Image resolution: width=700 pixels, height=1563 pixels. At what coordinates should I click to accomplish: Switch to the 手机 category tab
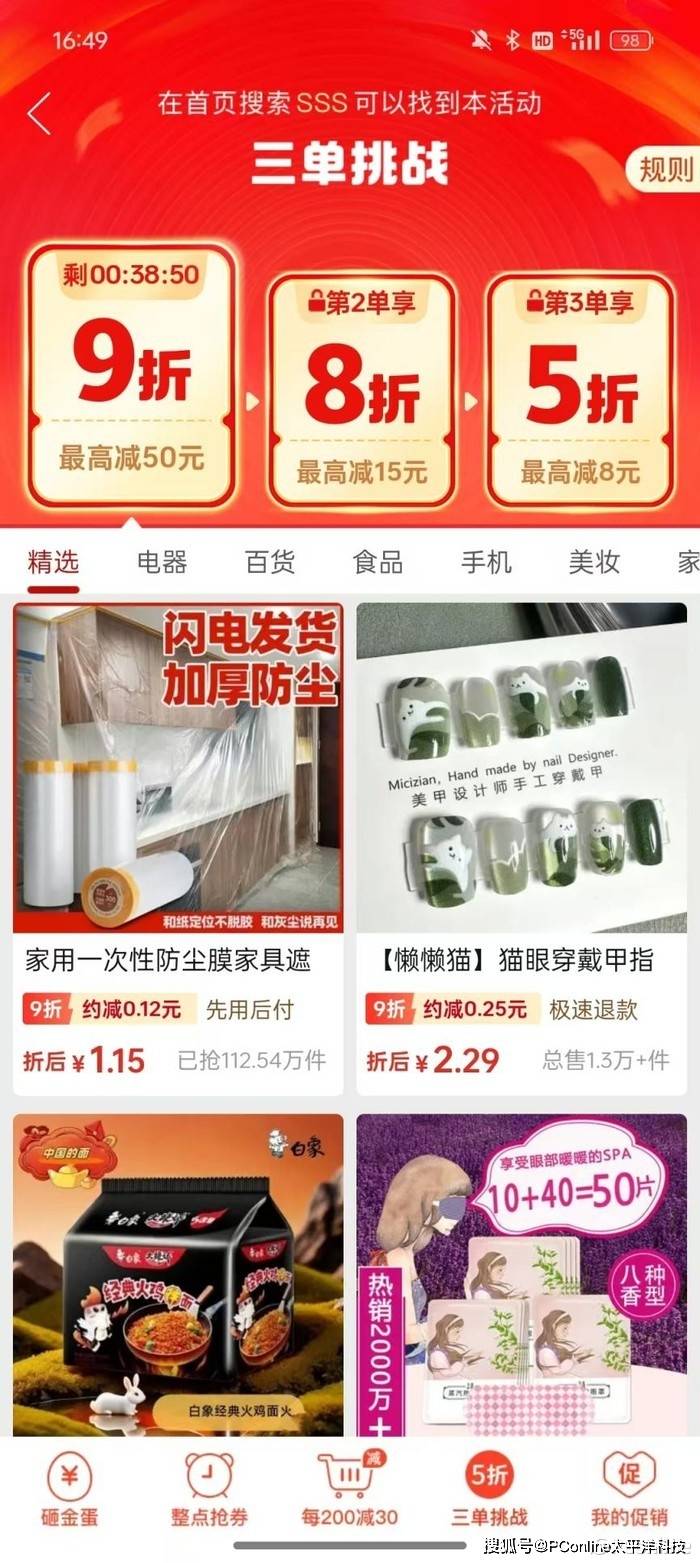coord(486,562)
